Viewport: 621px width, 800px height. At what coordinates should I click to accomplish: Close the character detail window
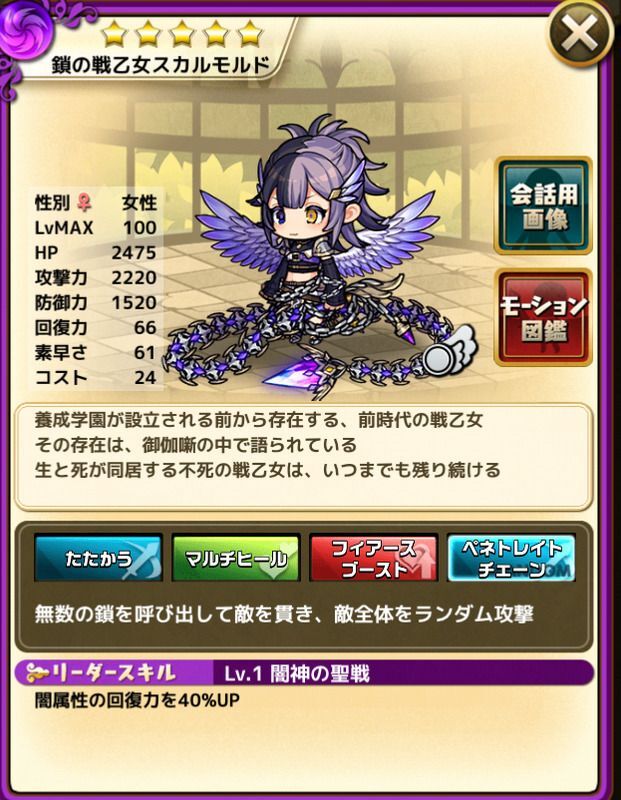pyautogui.click(x=582, y=38)
